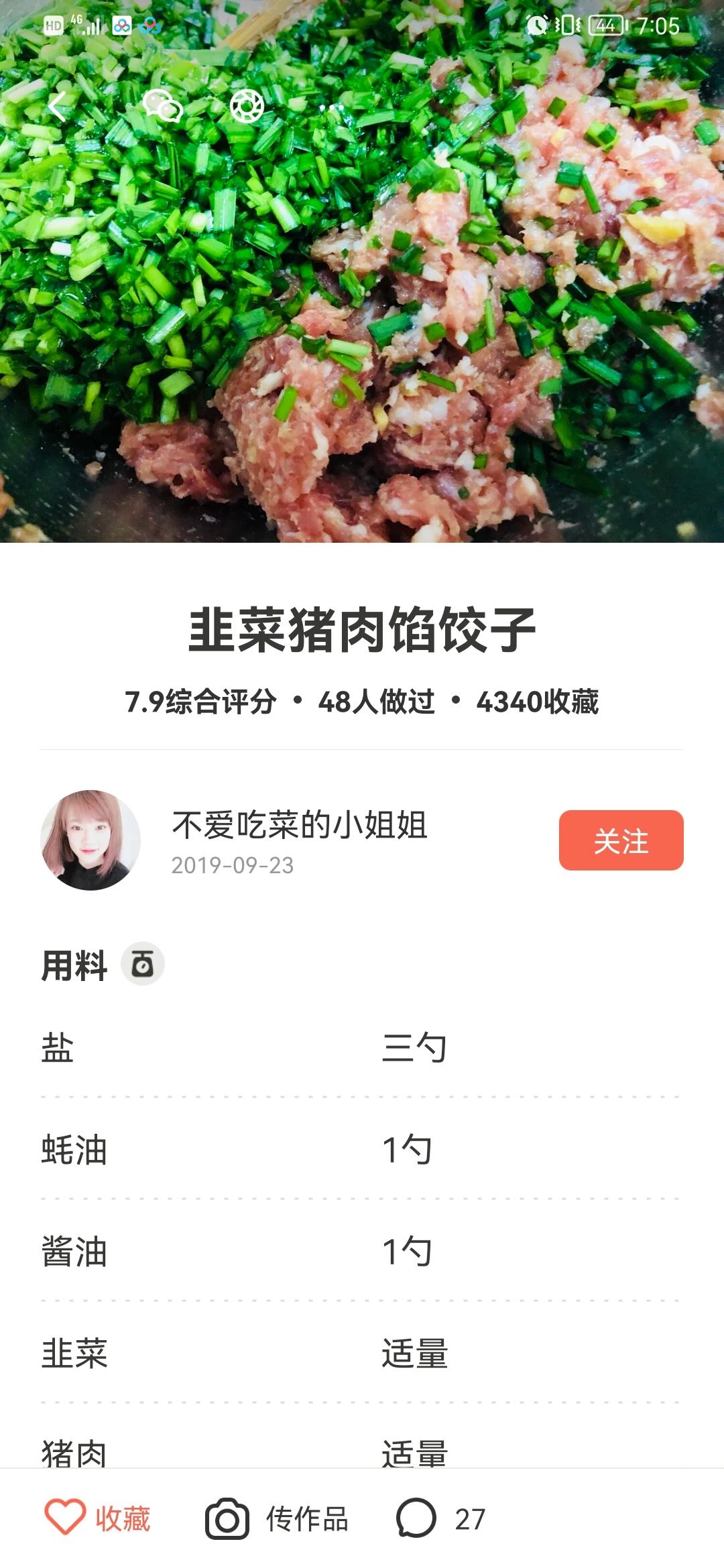Add recipe to favorites with 收藏
The width and height of the screenshot is (724, 1568).
click(x=98, y=1518)
